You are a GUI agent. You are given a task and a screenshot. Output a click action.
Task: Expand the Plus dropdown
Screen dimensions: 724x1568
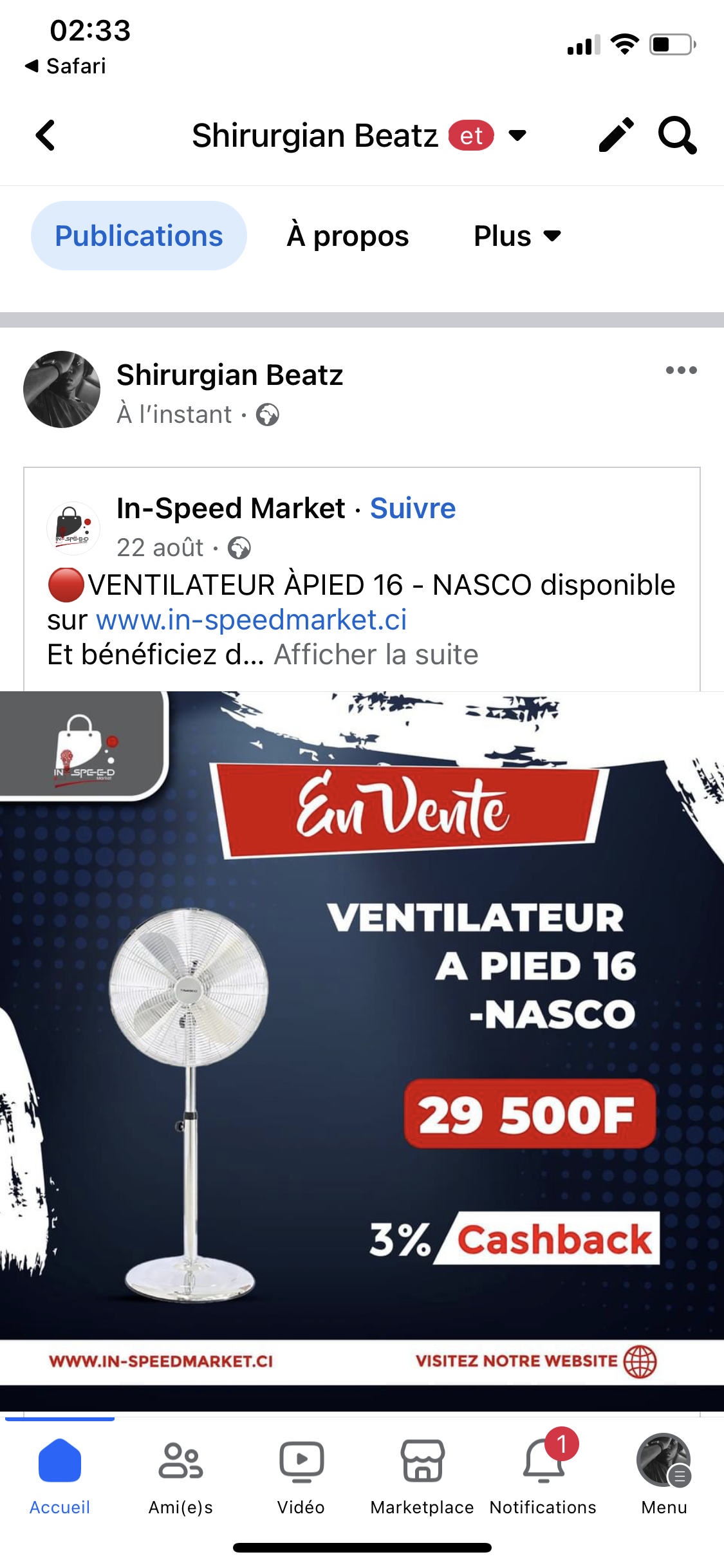coord(517,236)
